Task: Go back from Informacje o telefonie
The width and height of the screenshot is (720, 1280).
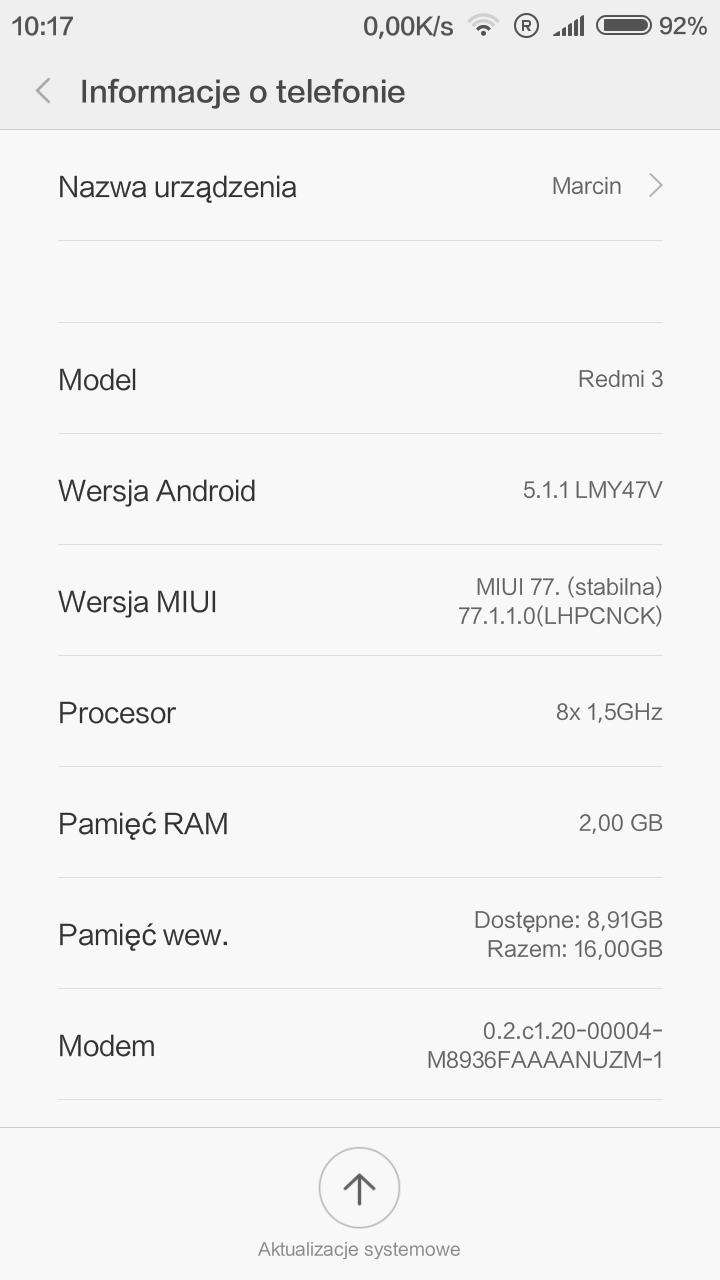Action: (43, 91)
